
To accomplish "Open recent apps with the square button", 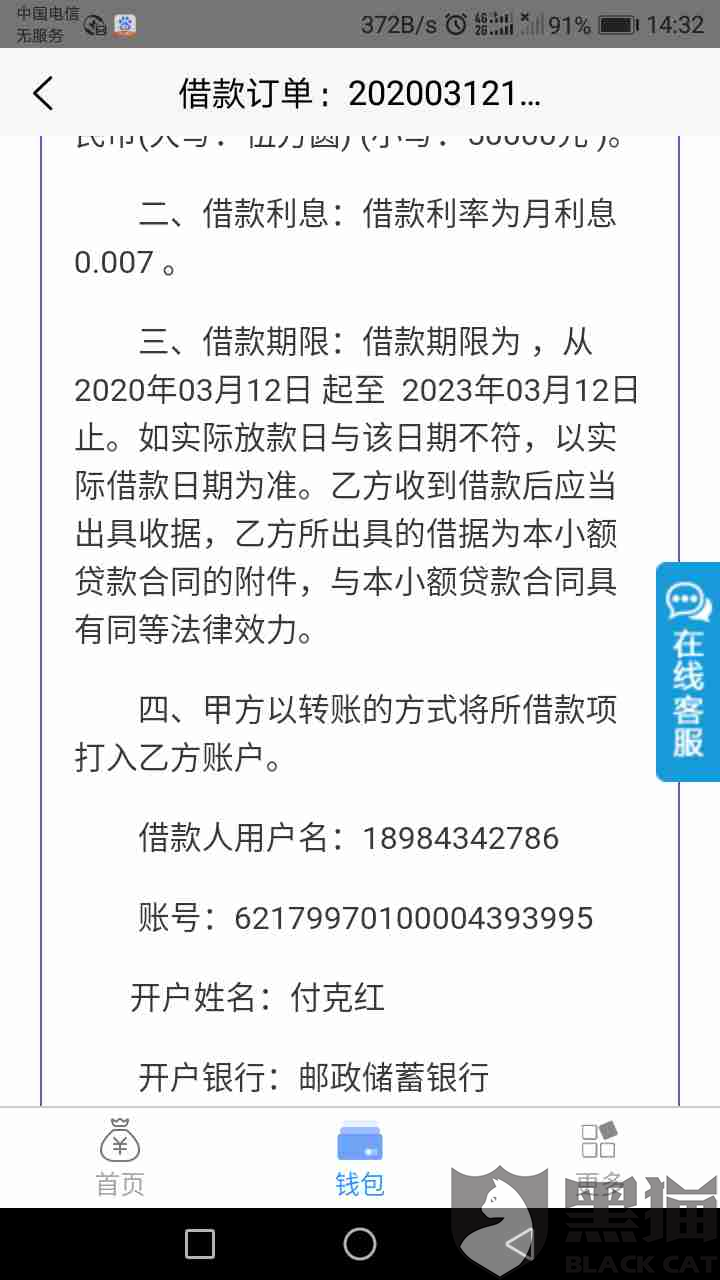I will click(200, 1244).
